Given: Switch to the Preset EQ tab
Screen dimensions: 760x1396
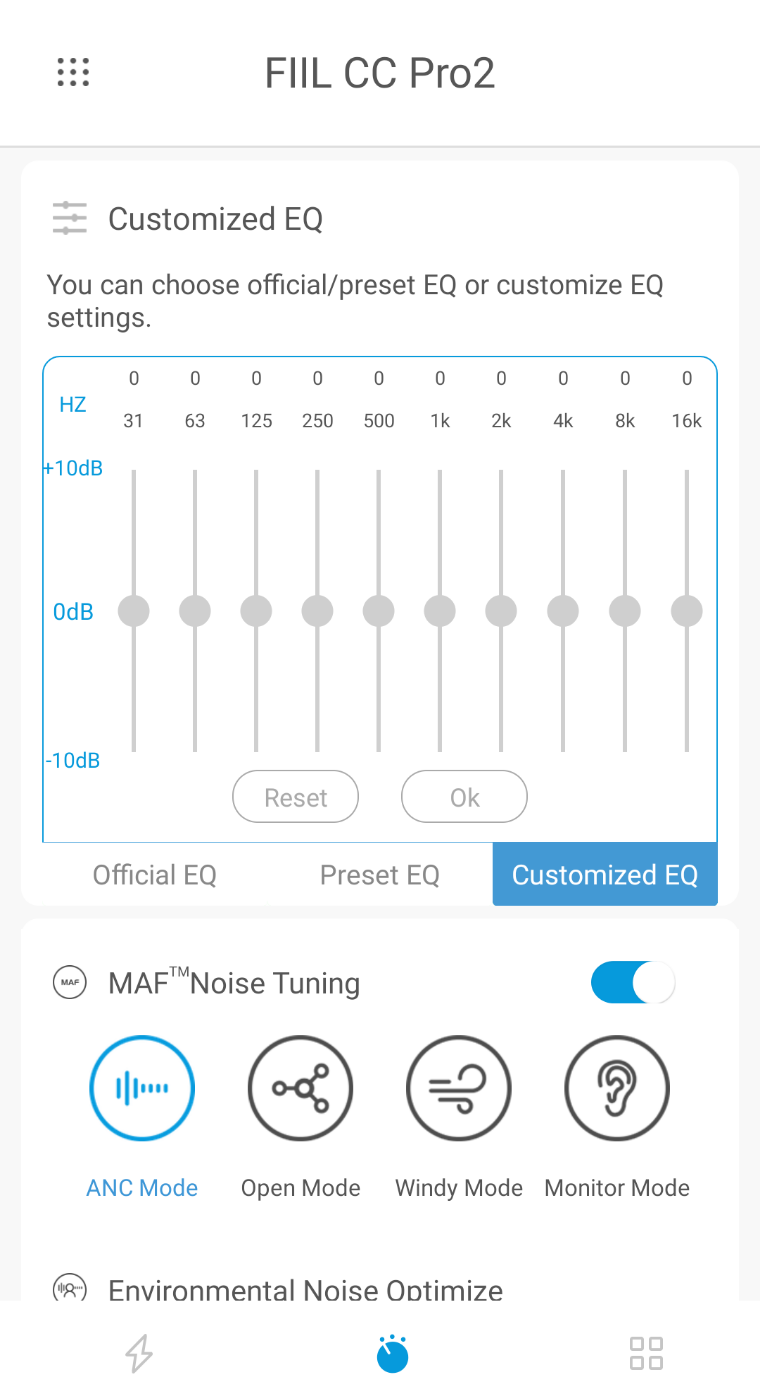Looking at the screenshot, I should 380,875.
